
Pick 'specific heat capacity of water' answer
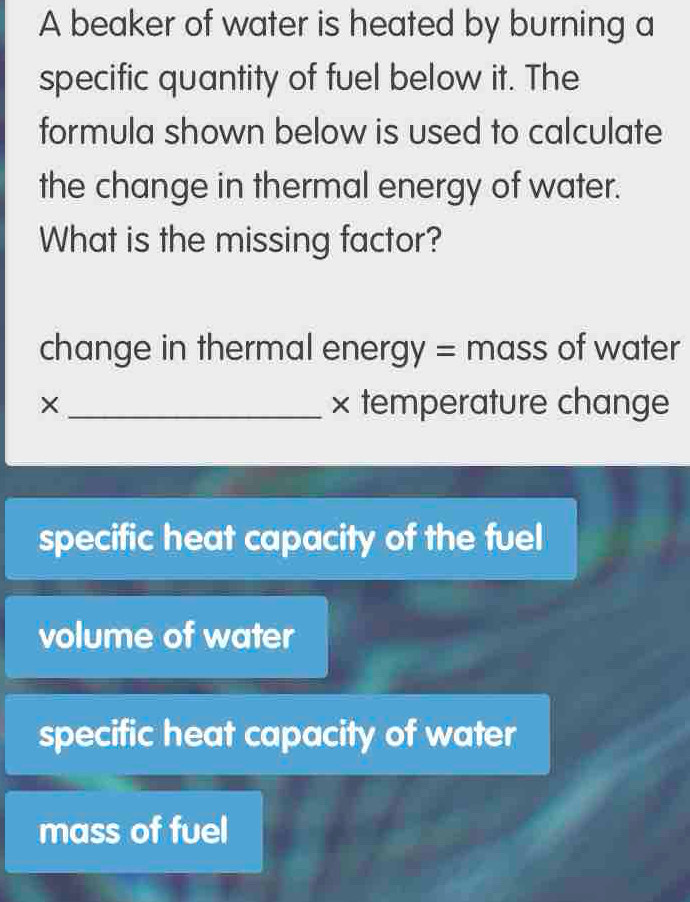[x=277, y=735]
